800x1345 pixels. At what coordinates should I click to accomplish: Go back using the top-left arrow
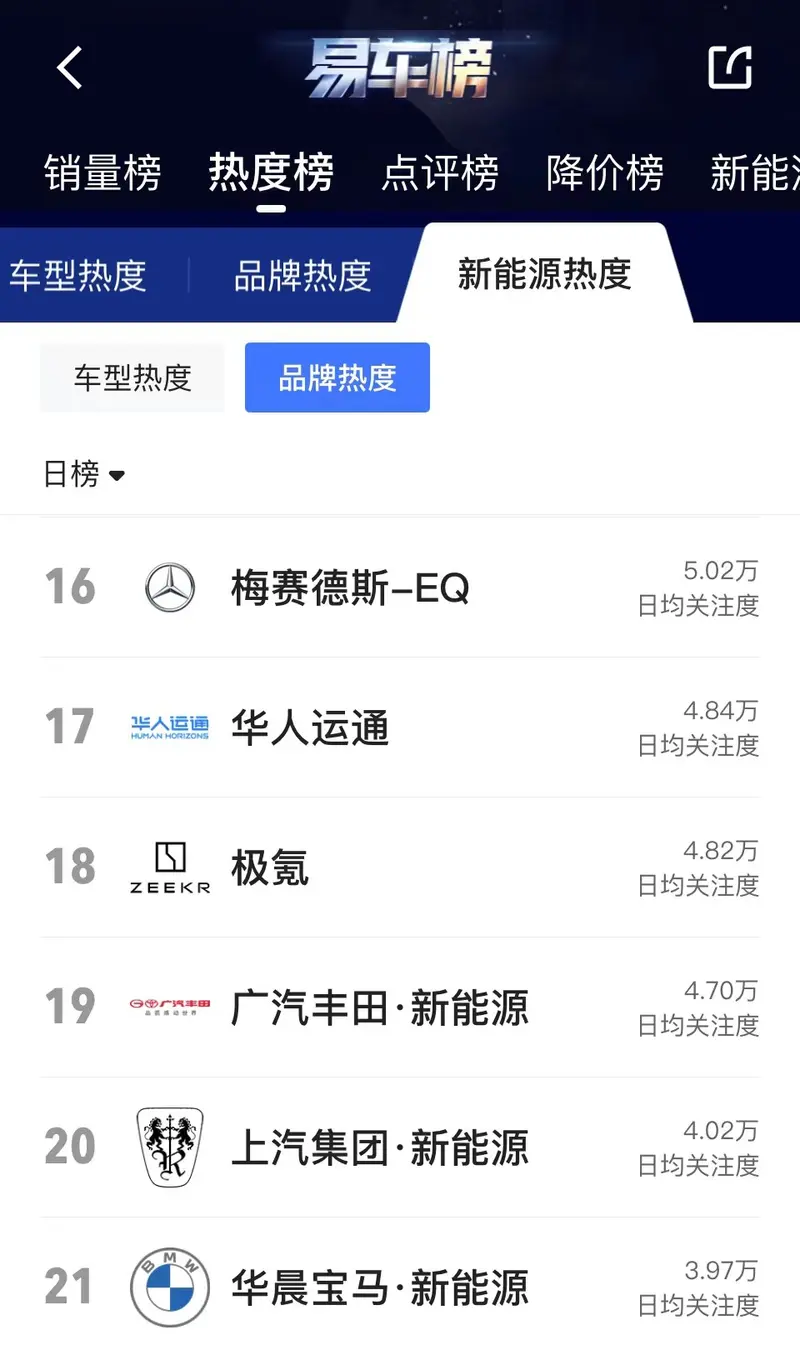(x=69, y=69)
